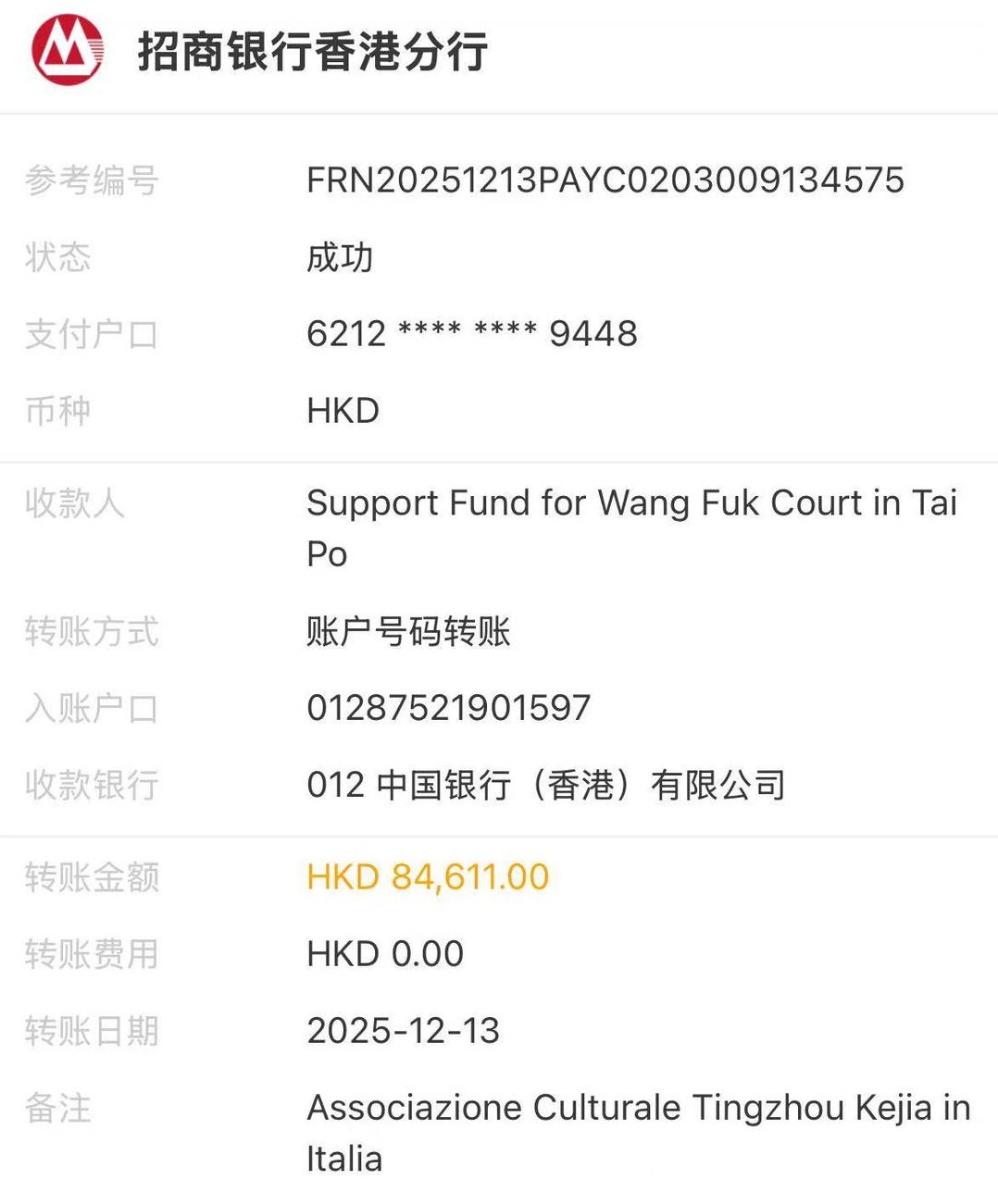Select the receiving bank 中国银行（香港）有限公司
The width and height of the screenshot is (998, 1204).
tap(546, 784)
